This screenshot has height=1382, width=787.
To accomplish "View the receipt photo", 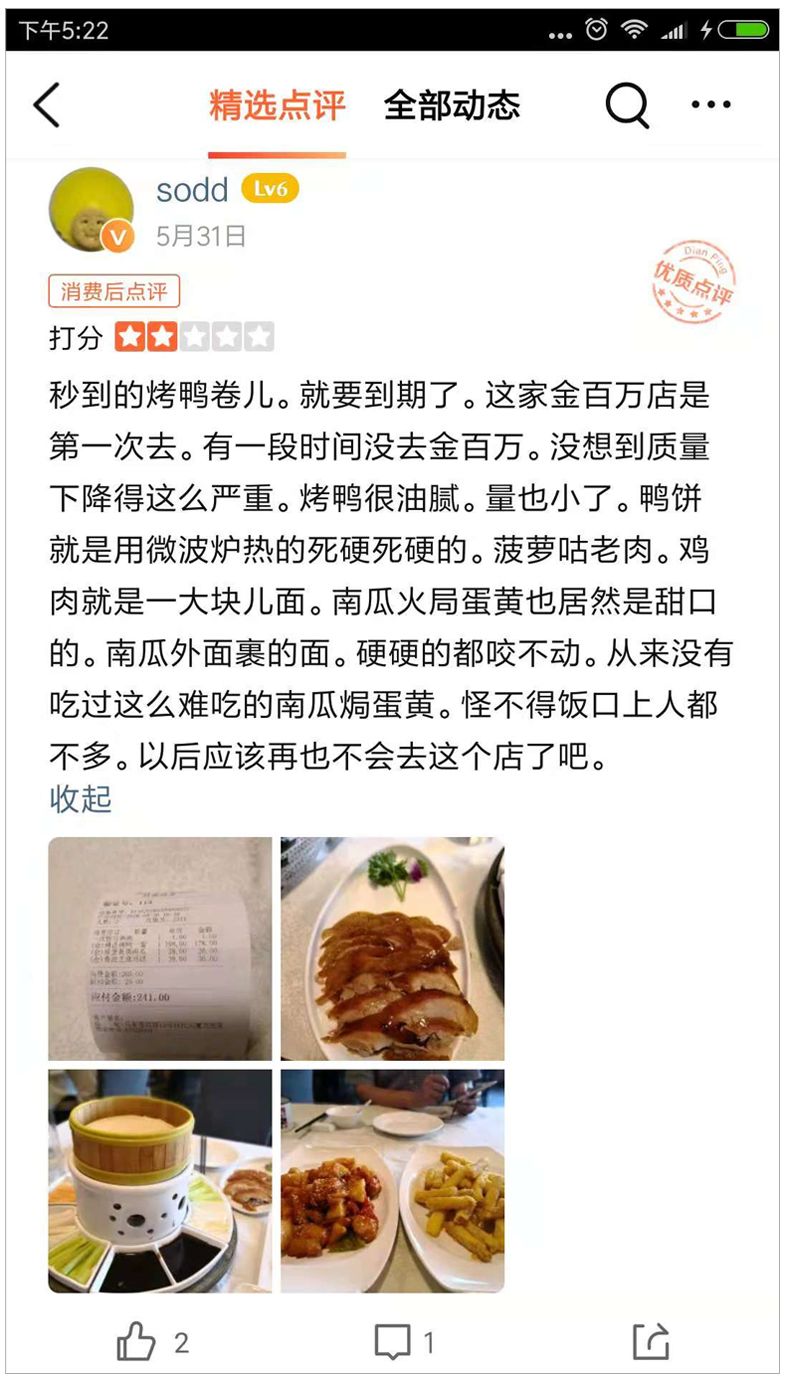I will tap(160, 948).
